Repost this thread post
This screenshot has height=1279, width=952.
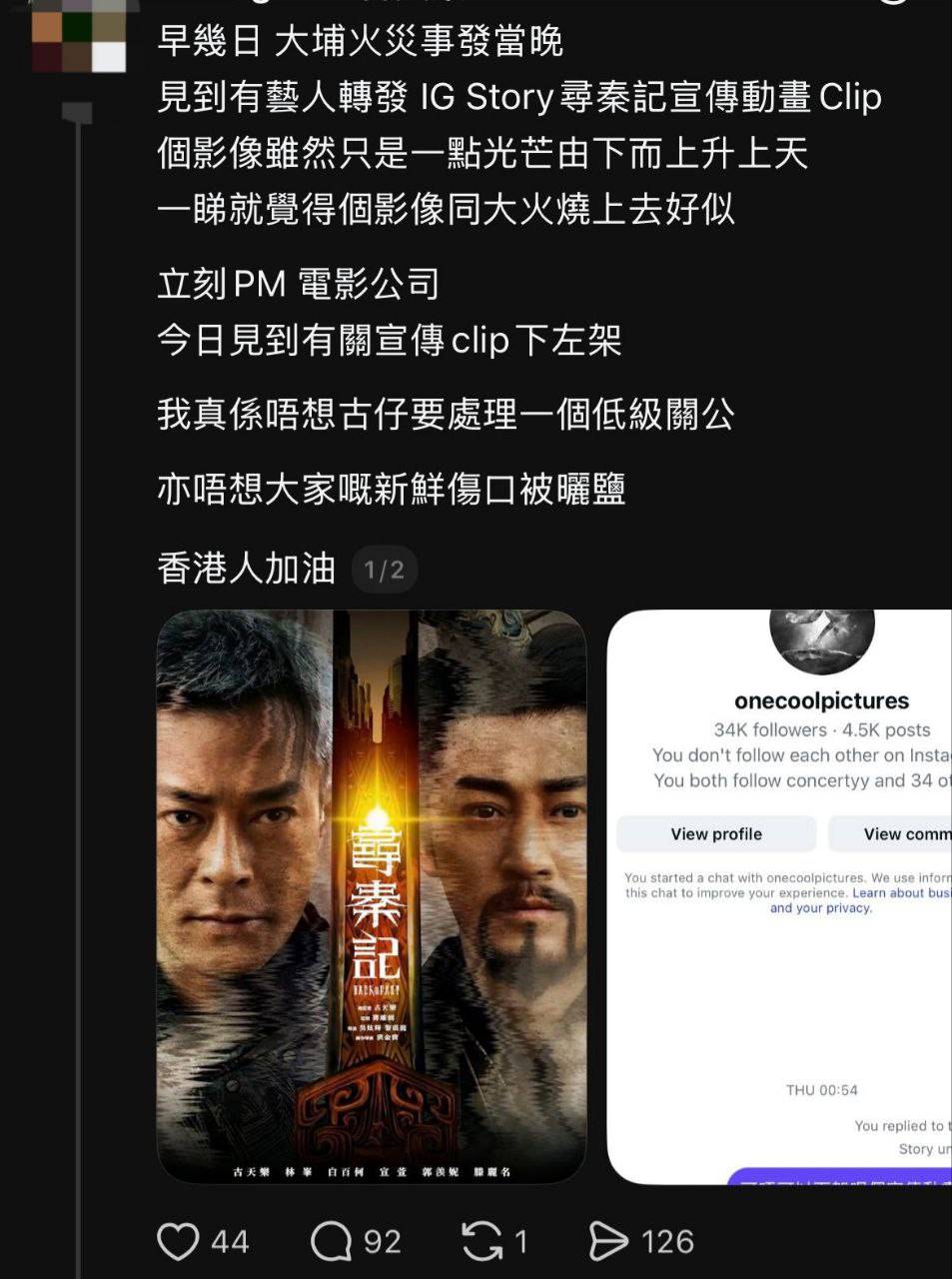point(482,1242)
